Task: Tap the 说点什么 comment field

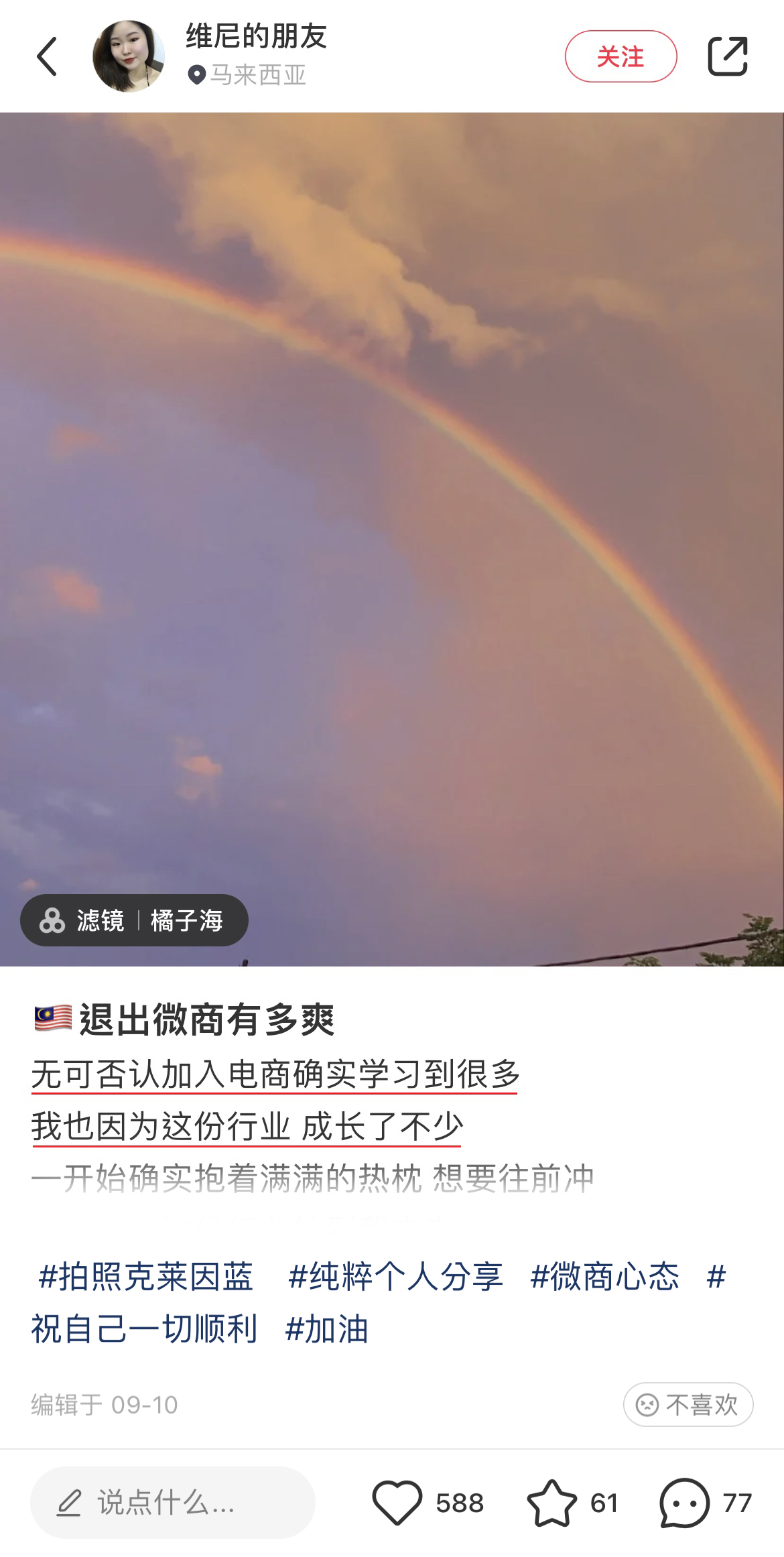Action: 173,1503
